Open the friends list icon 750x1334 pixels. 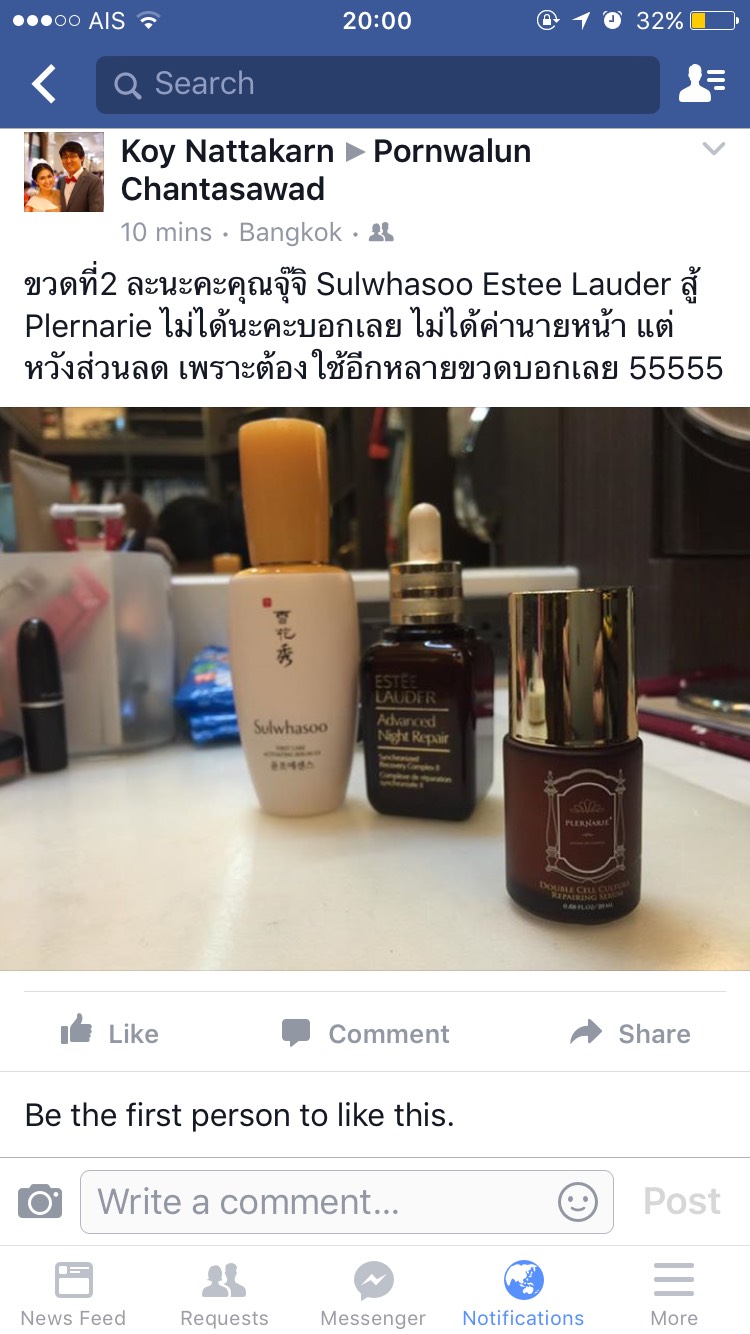tap(702, 84)
